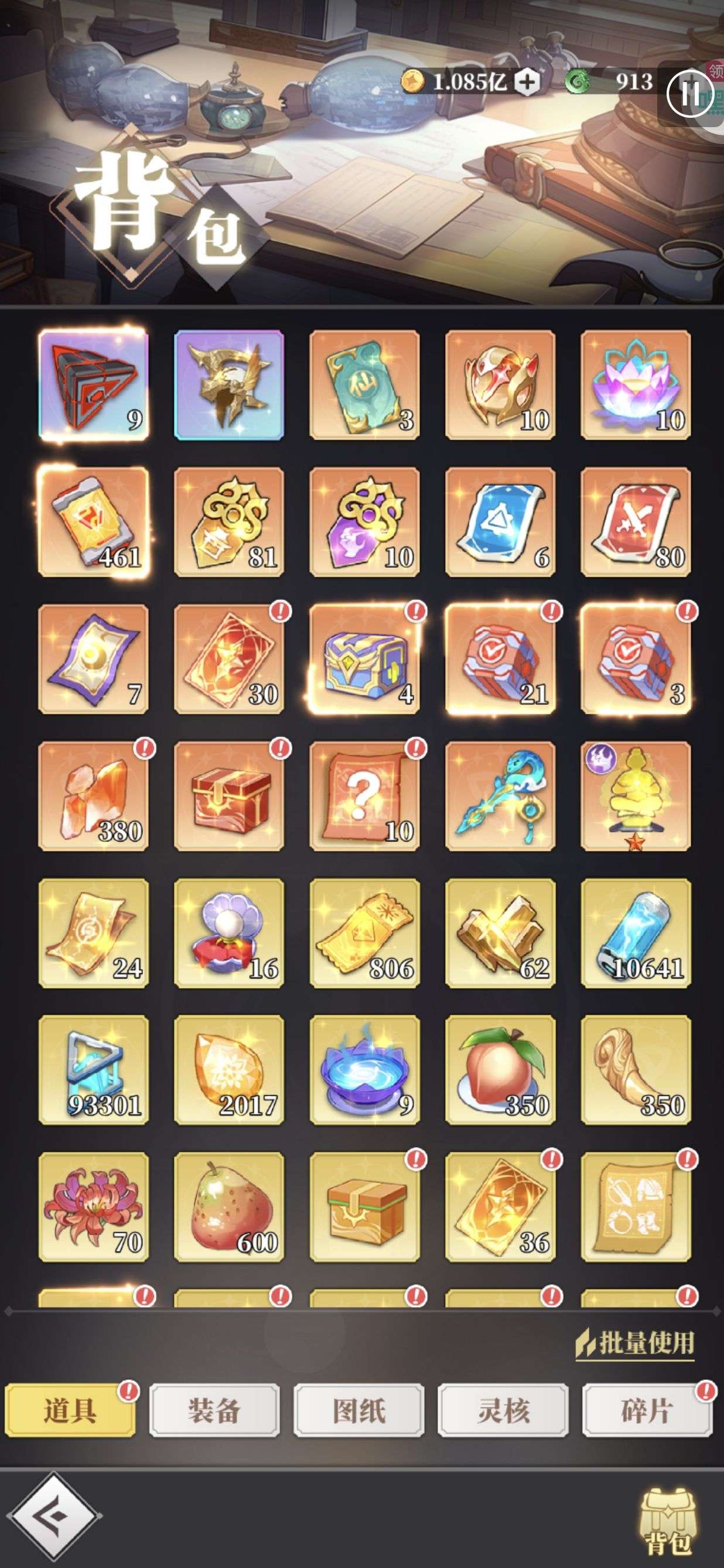The height and width of the screenshot is (1568, 724).
Task: Open the blue energy canister item 10641
Action: pyautogui.click(x=636, y=932)
